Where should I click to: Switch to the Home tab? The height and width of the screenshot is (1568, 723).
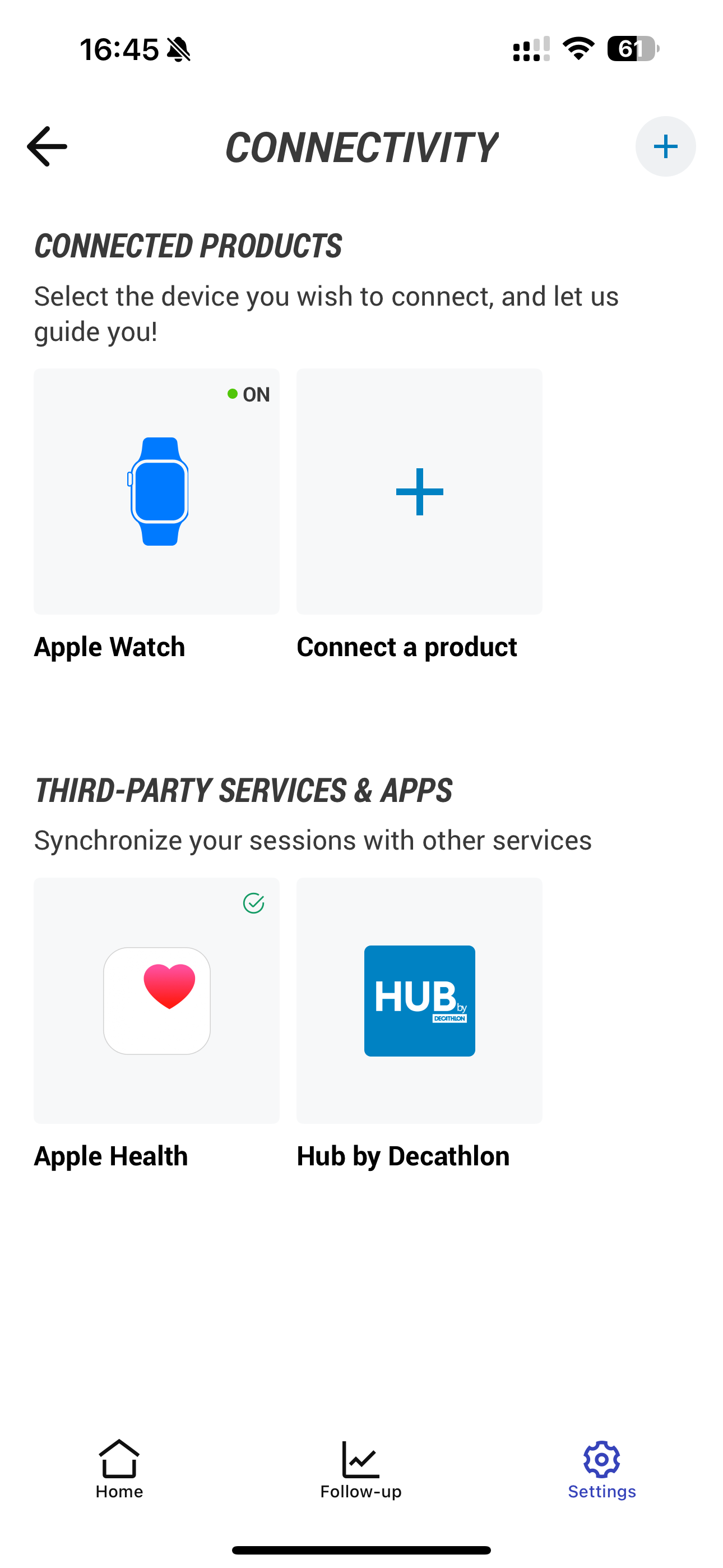pyautogui.click(x=119, y=1469)
